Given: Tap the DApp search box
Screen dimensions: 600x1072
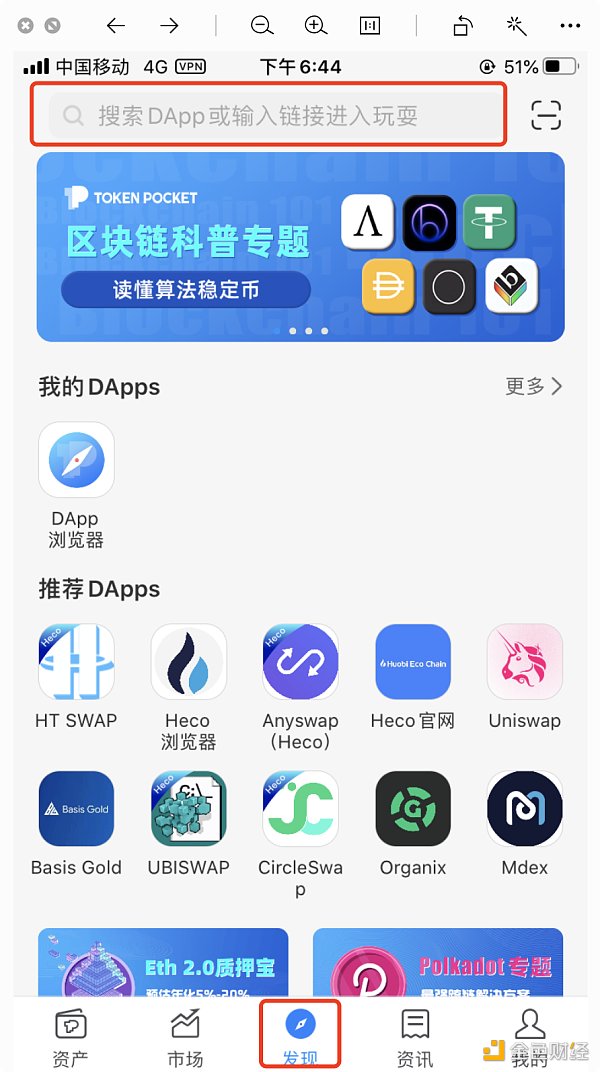Looking at the screenshot, I should point(268,115).
